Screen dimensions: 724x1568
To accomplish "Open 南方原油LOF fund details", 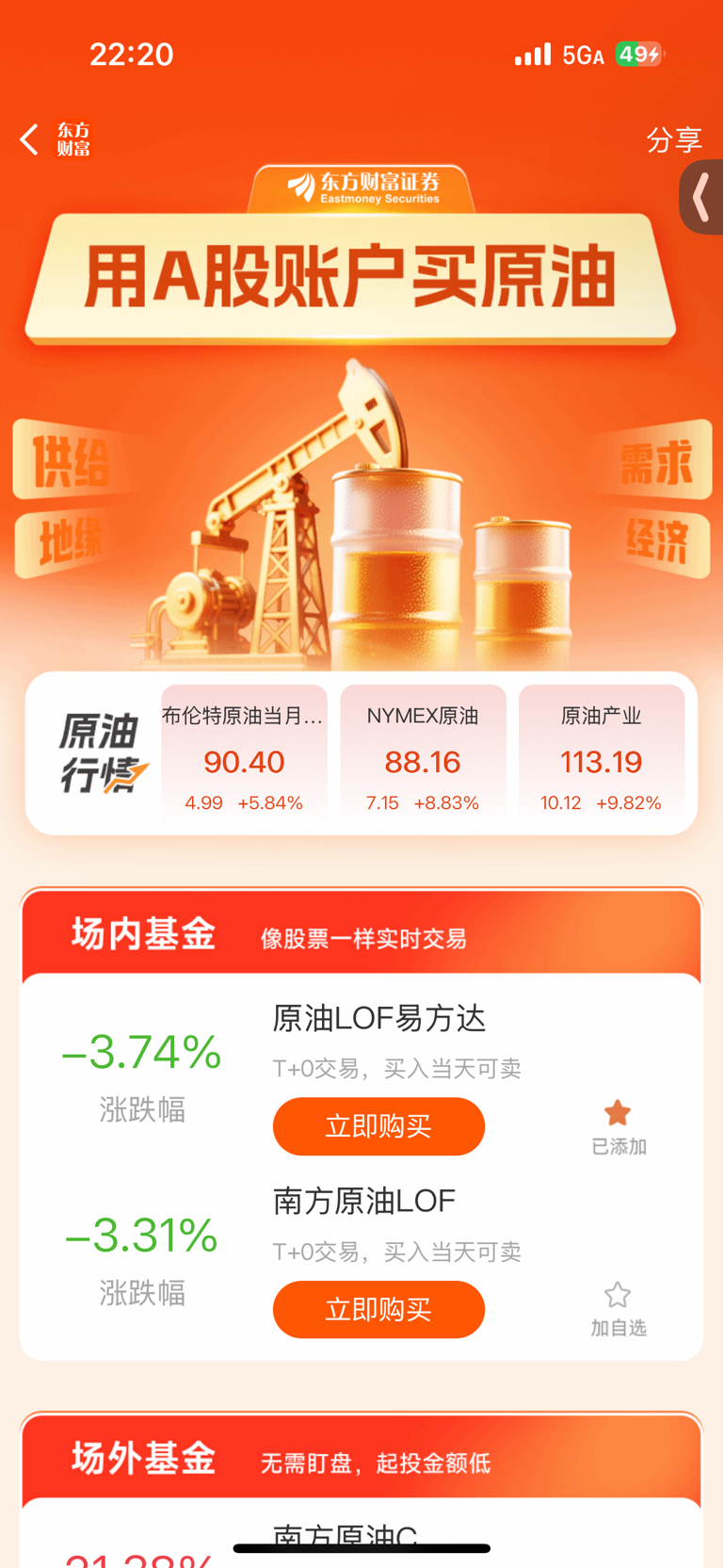I will tap(363, 1201).
